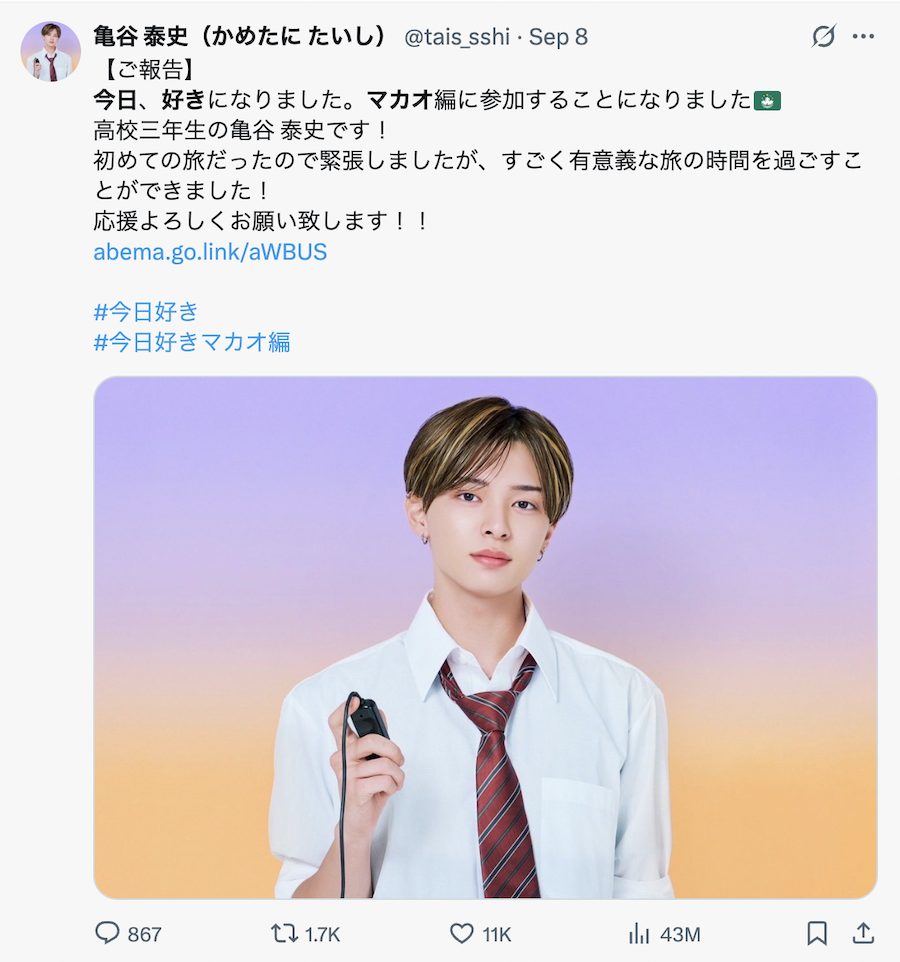Open the attached photo
This screenshot has width=900, height=962.
485,637
